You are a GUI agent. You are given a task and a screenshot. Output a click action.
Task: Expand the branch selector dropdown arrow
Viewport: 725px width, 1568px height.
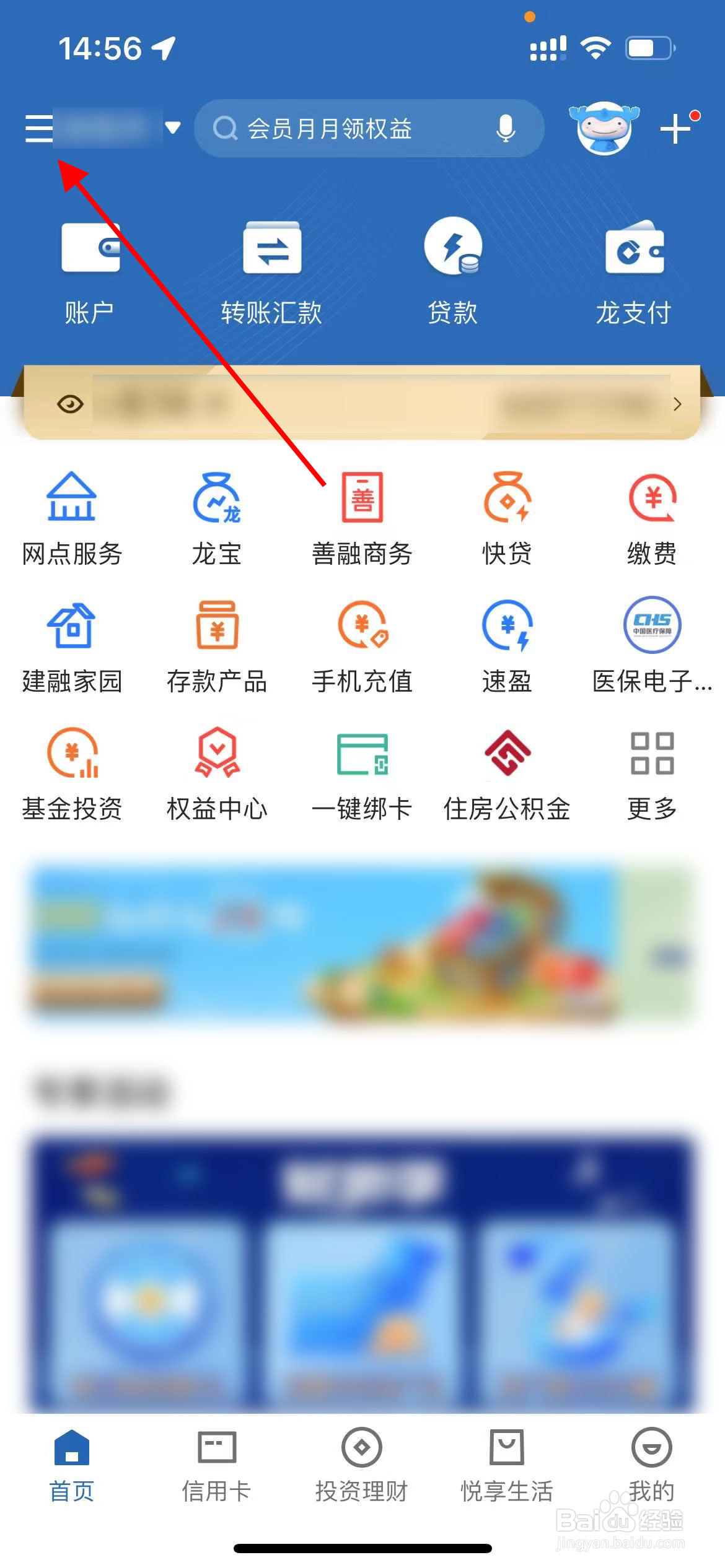pyautogui.click(x=172, y=128)
